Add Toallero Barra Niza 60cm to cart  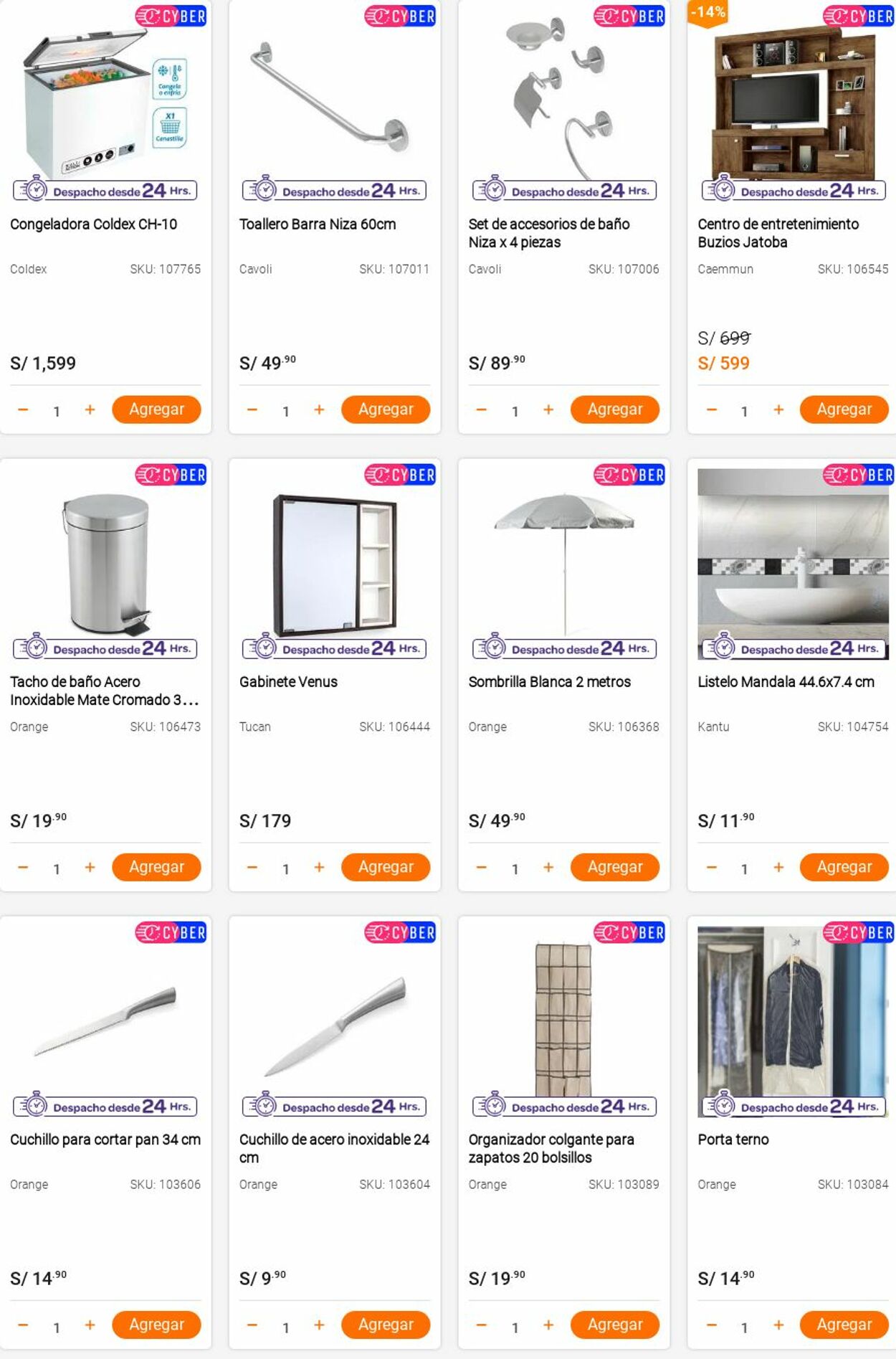coord(386,409)
